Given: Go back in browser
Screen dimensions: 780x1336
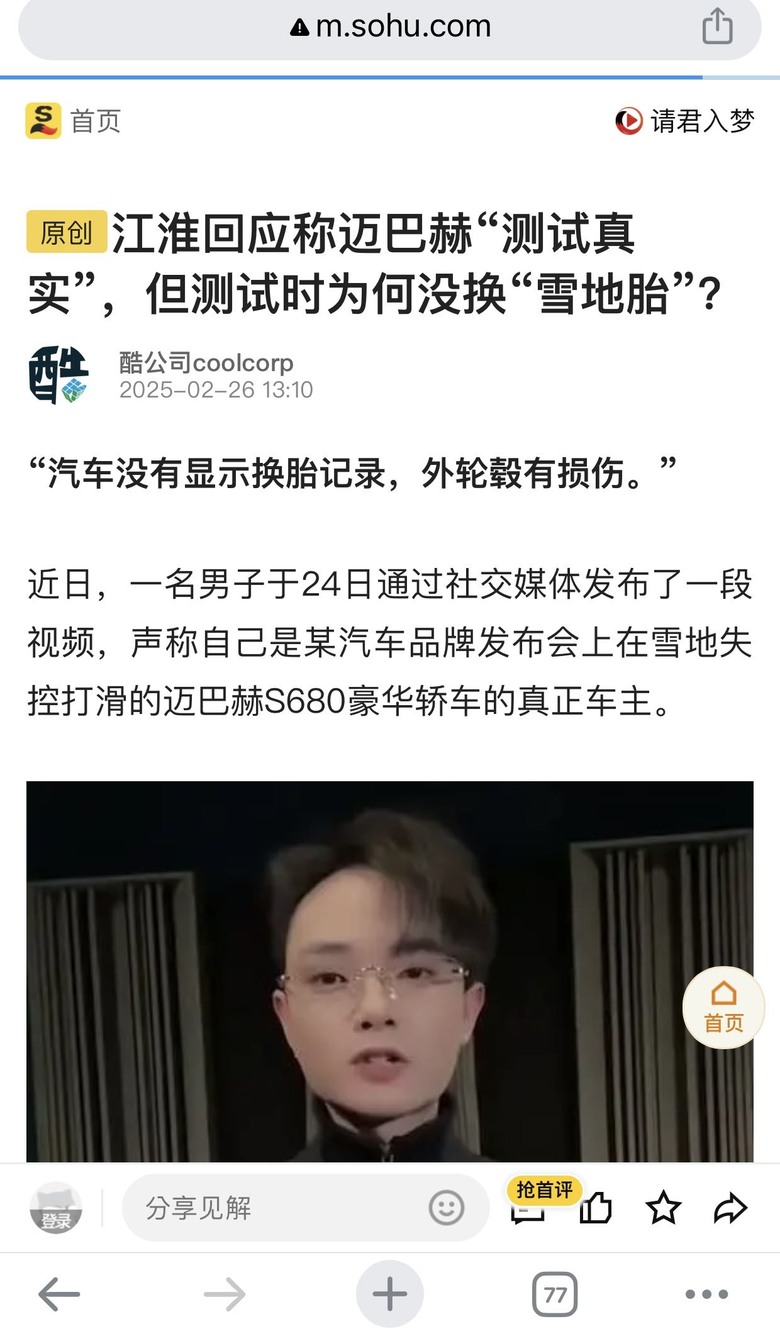Looking at the screenshot, I should [58, 1295].
